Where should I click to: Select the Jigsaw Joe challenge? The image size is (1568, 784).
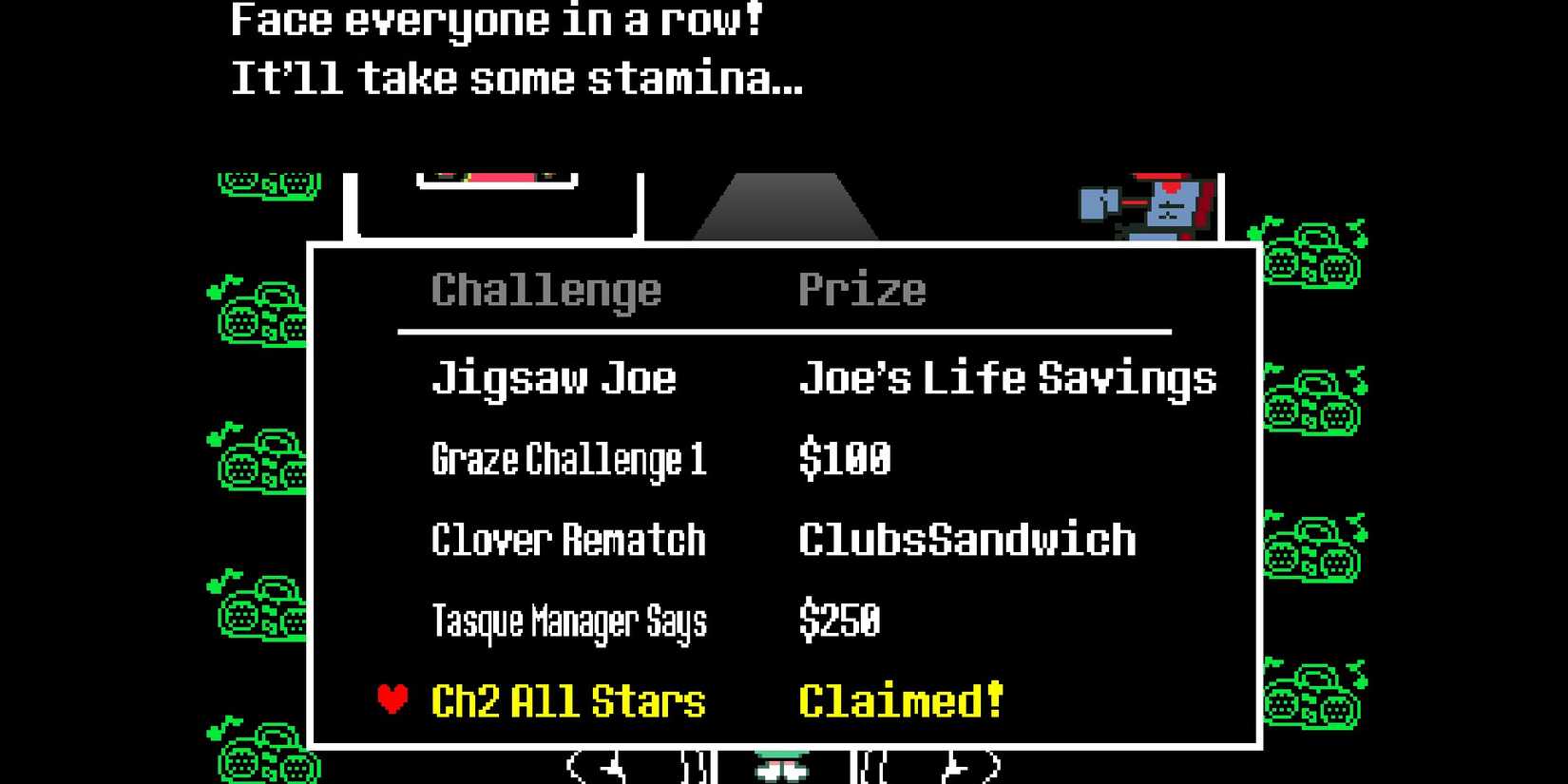pos(553,378)
